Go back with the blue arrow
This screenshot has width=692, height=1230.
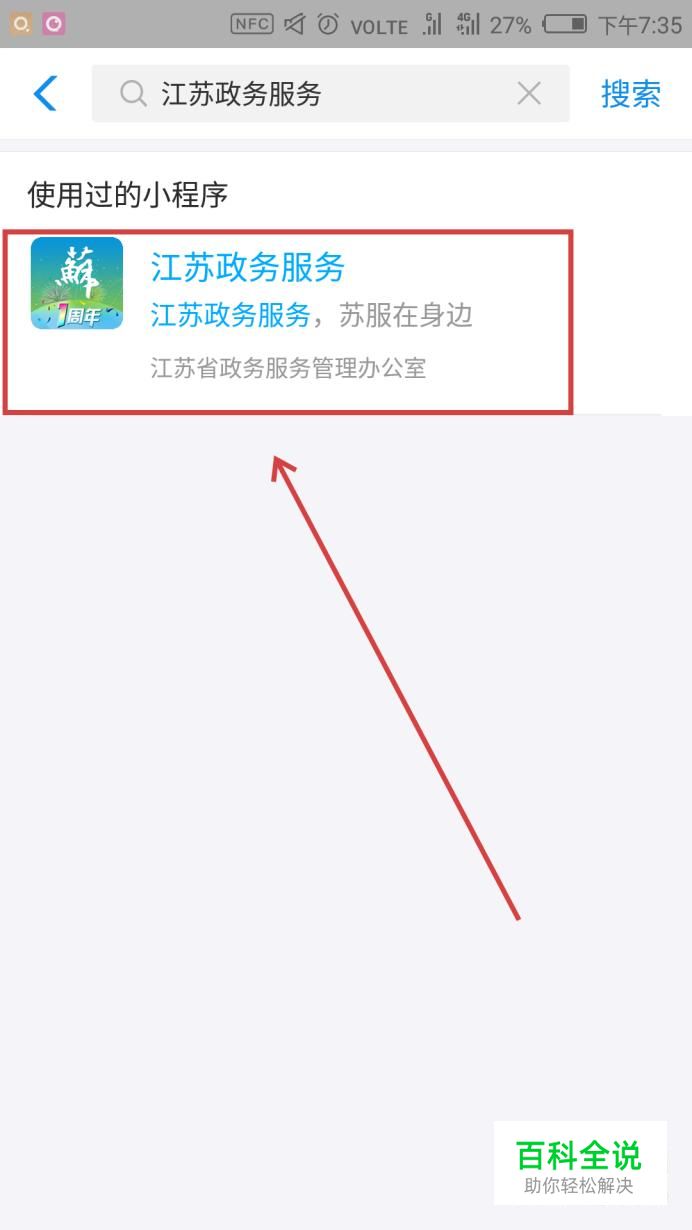(x=45, y=94)
